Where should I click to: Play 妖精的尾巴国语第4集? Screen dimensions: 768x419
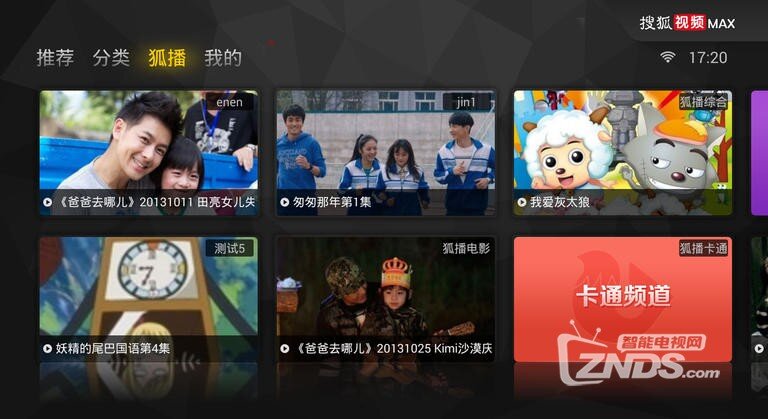[148, 298]
